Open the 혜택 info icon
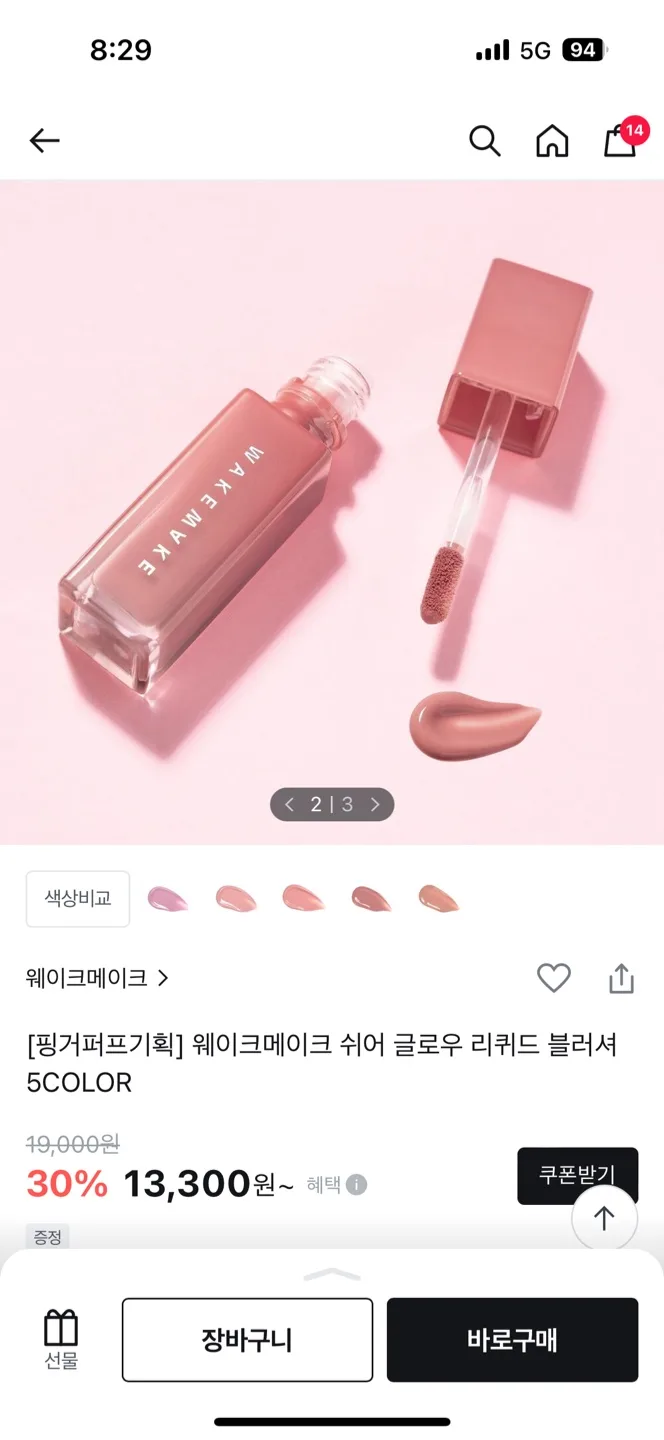 tap(357, 1185)
